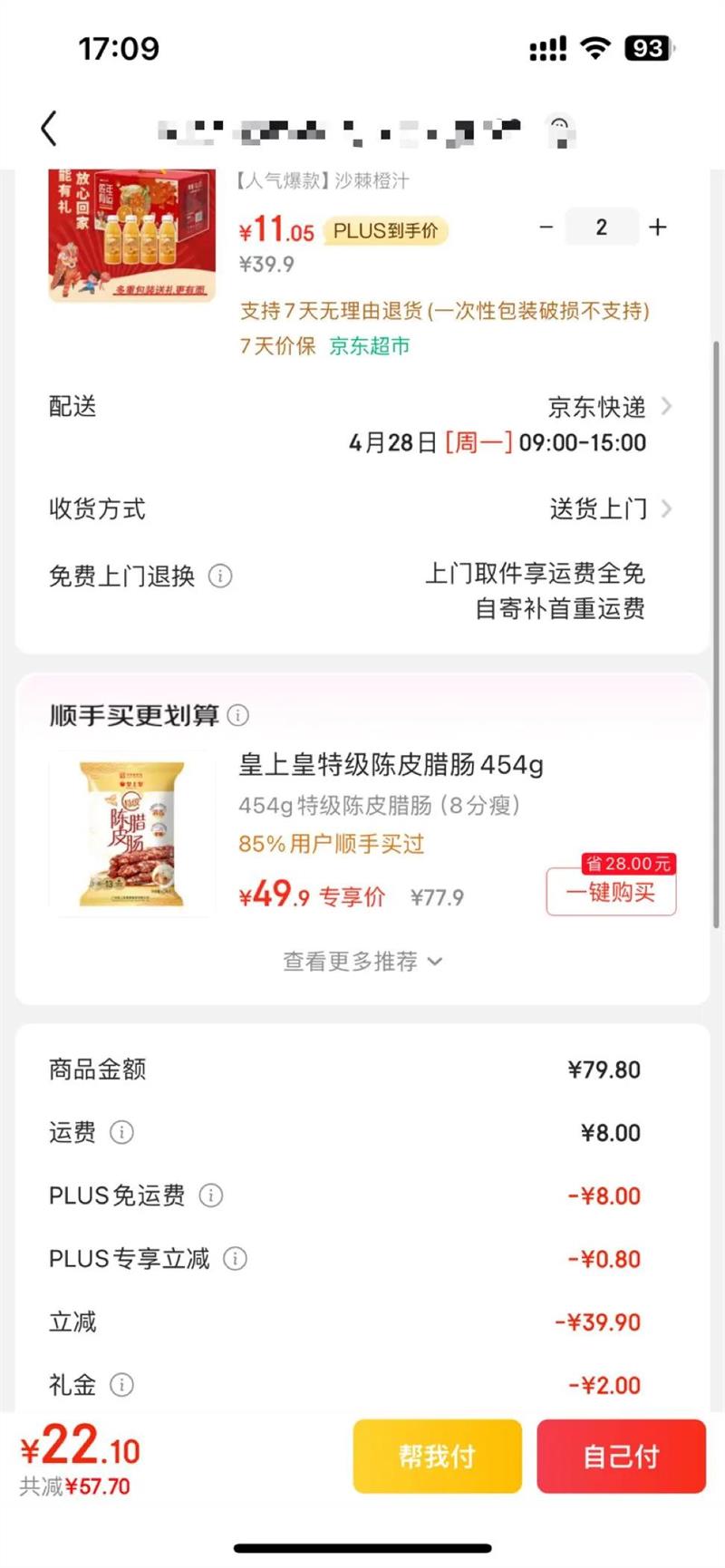Expand 查看更多推荐

362,961
